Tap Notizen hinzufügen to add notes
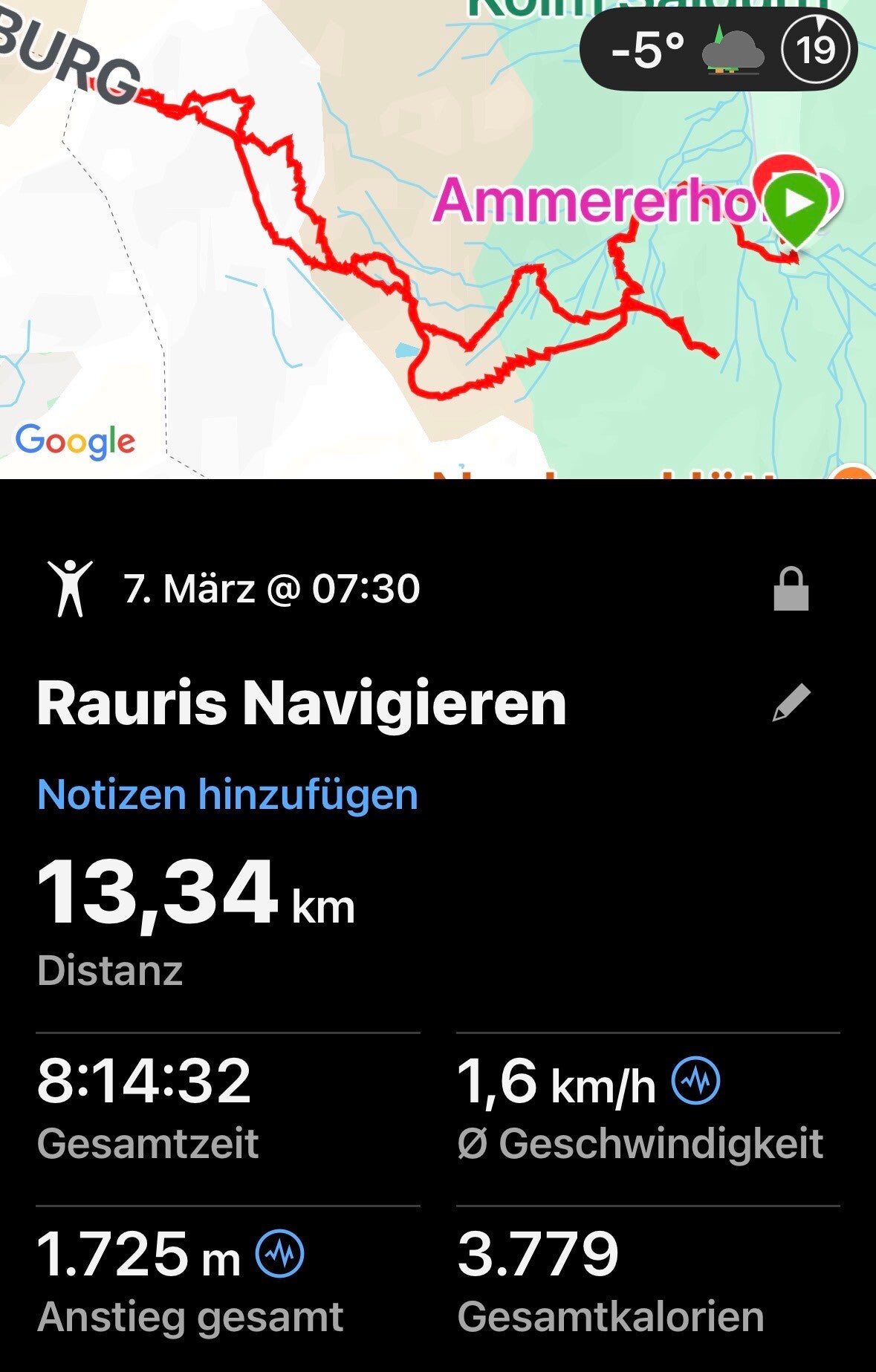Viewport: 876px width, 1372px height. coord(227,795)
